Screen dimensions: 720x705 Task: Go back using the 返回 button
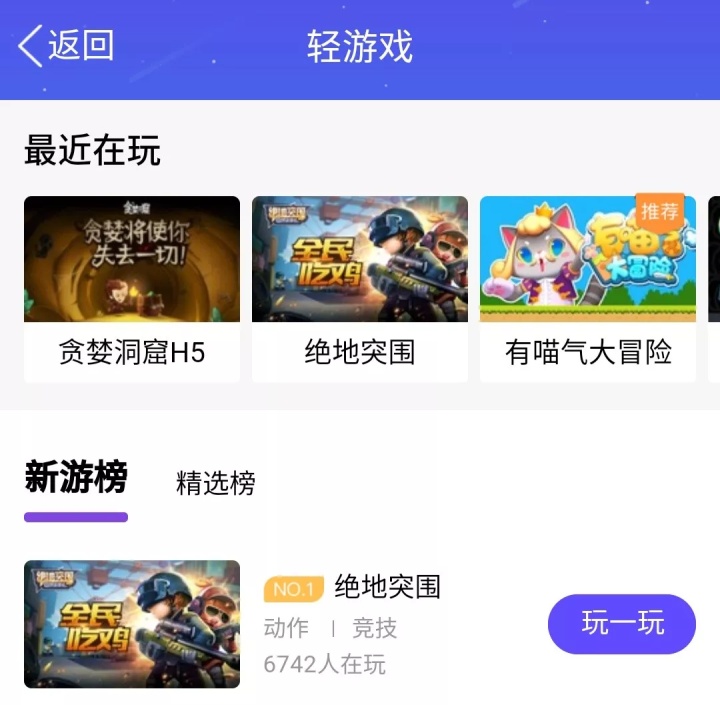click(x=66, y=46)
